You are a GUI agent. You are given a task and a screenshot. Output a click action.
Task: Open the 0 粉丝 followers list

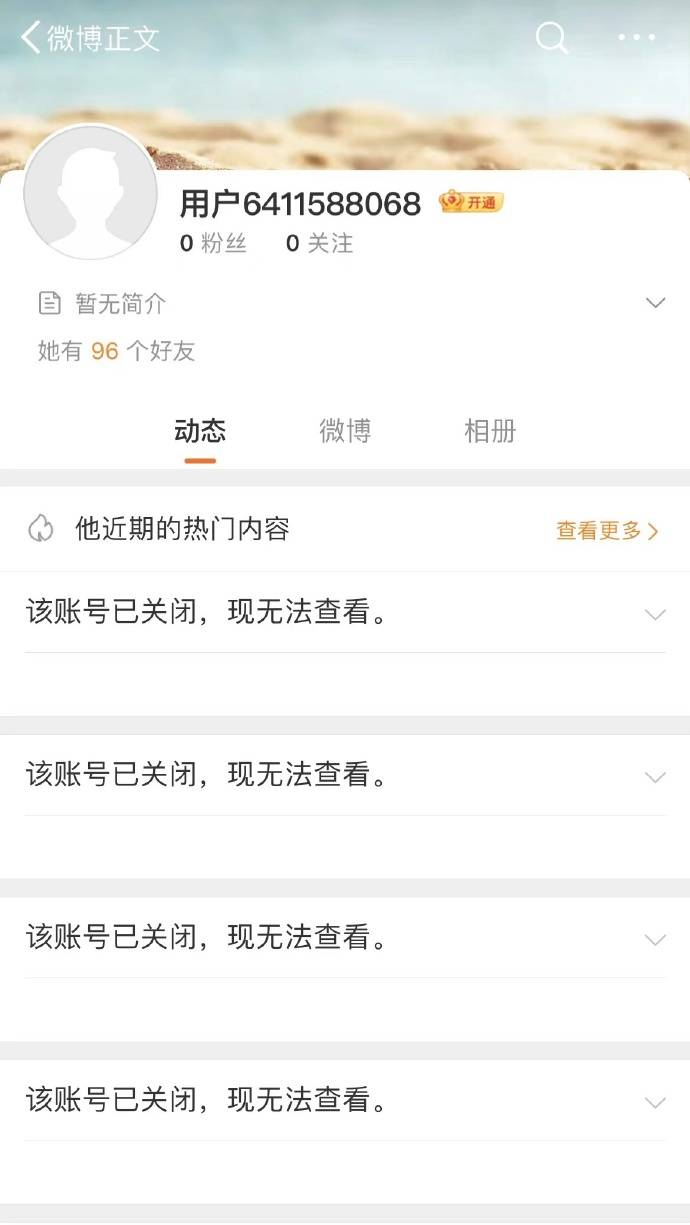point(213,243)
